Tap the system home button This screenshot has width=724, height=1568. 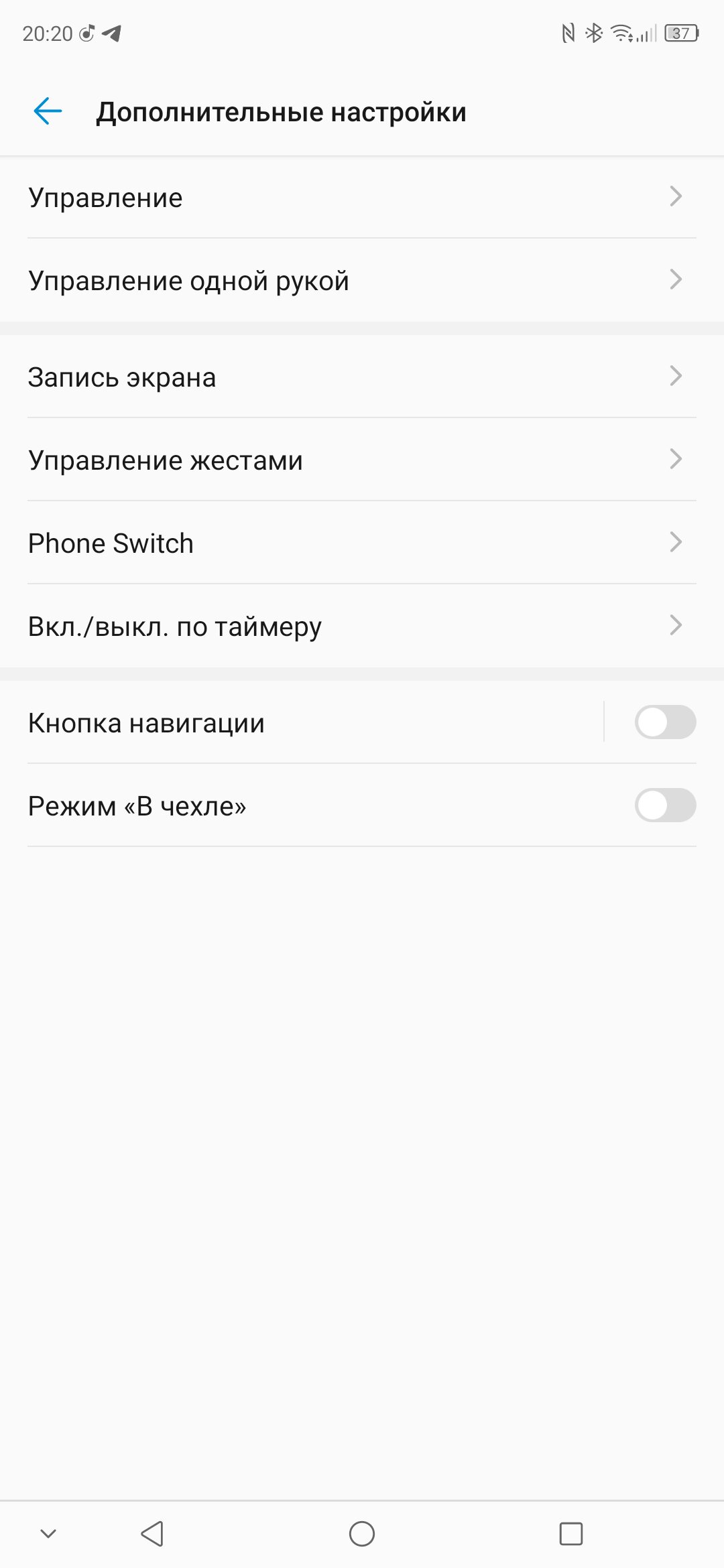[x=362, y=1533]
